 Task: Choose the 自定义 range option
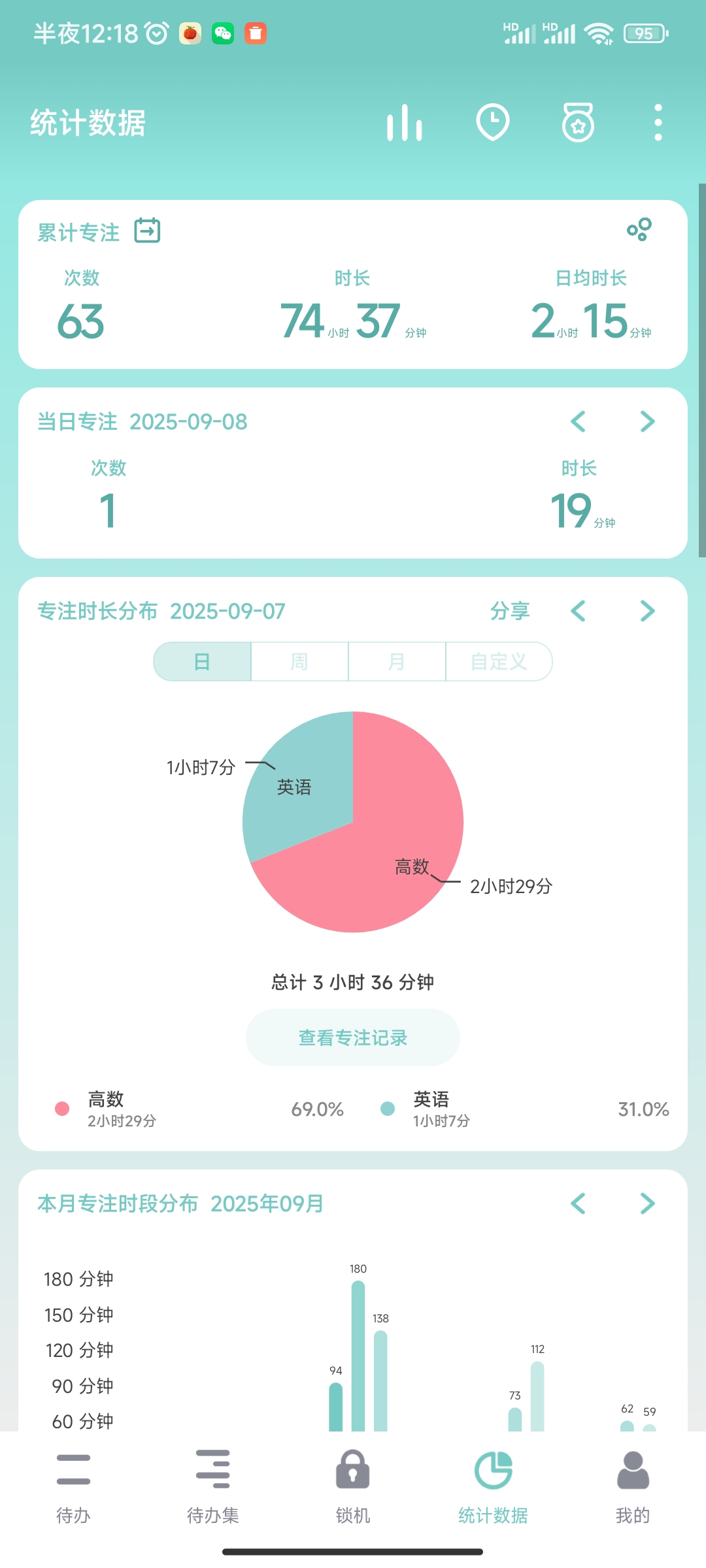499,662
